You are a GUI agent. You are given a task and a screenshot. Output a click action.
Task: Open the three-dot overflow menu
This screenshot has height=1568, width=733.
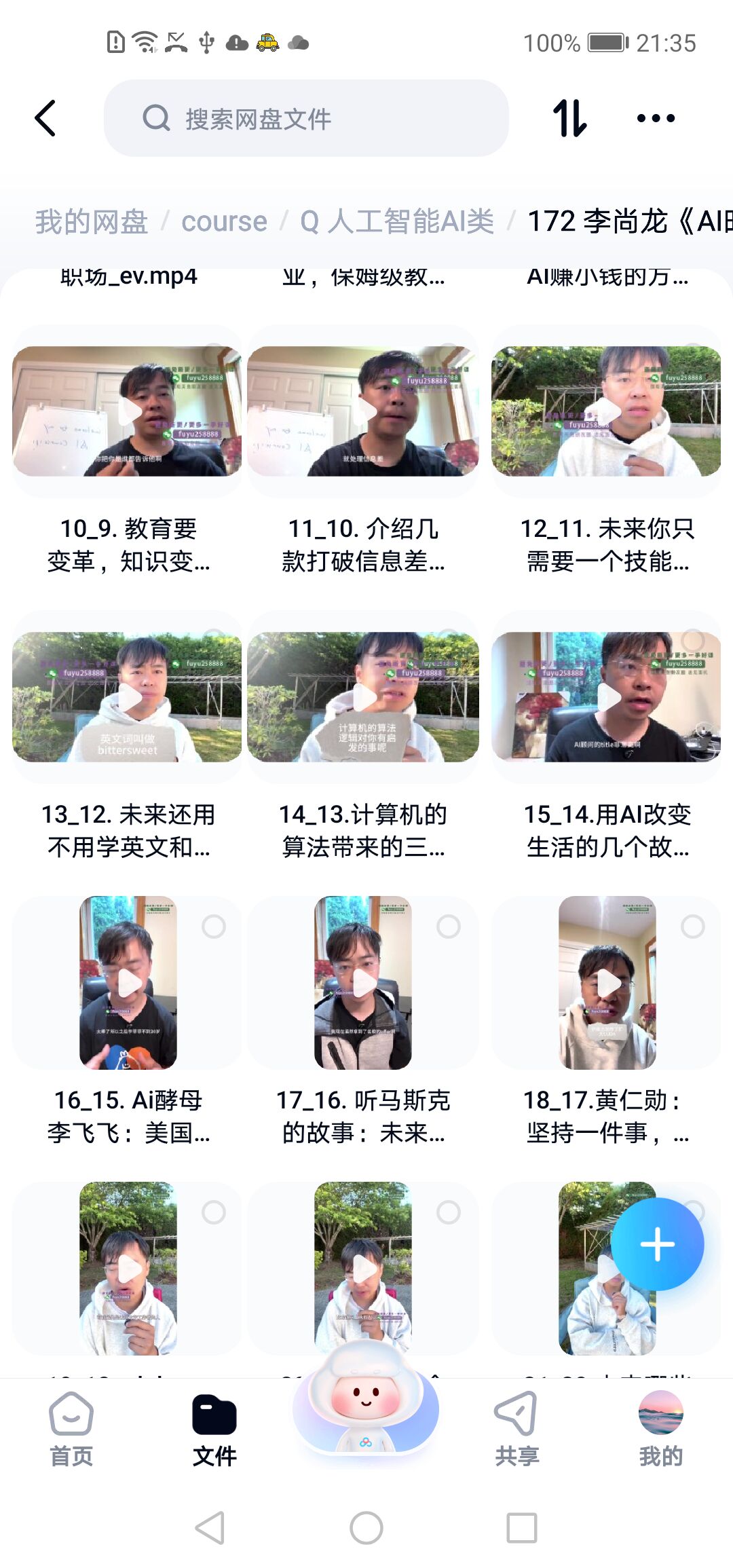click(x=656, y=119)
